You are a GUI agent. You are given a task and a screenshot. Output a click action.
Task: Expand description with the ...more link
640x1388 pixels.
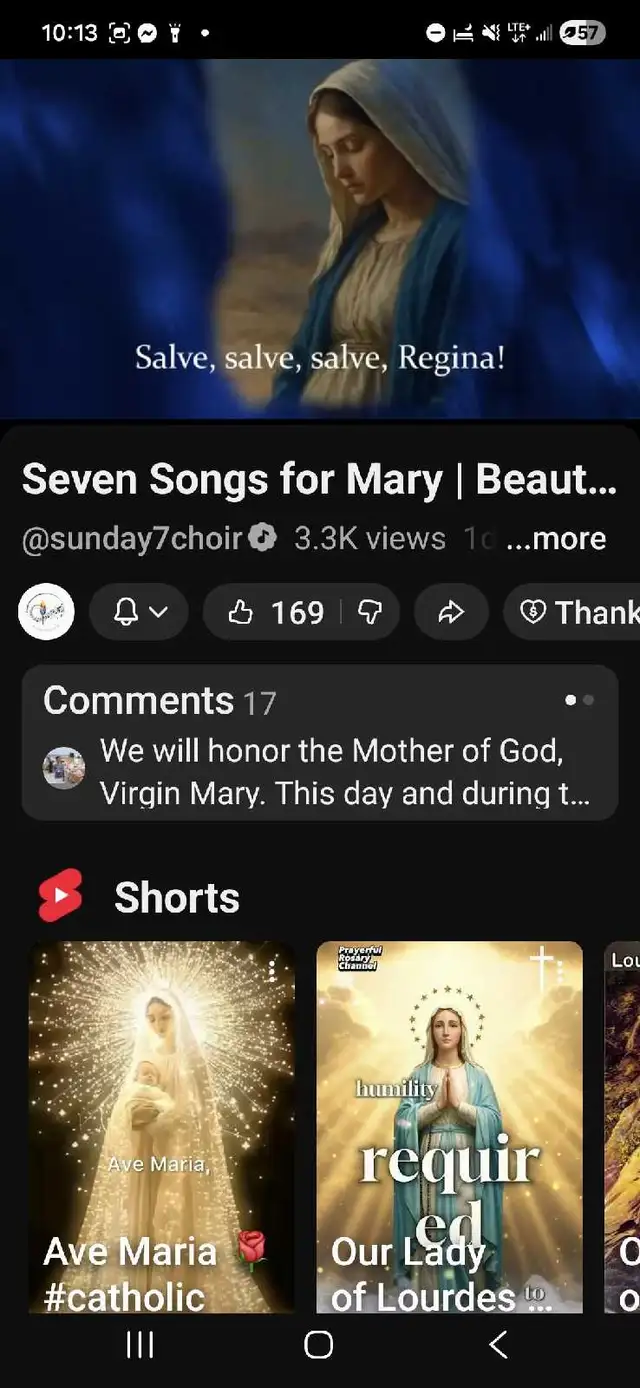tap(556, 539)
